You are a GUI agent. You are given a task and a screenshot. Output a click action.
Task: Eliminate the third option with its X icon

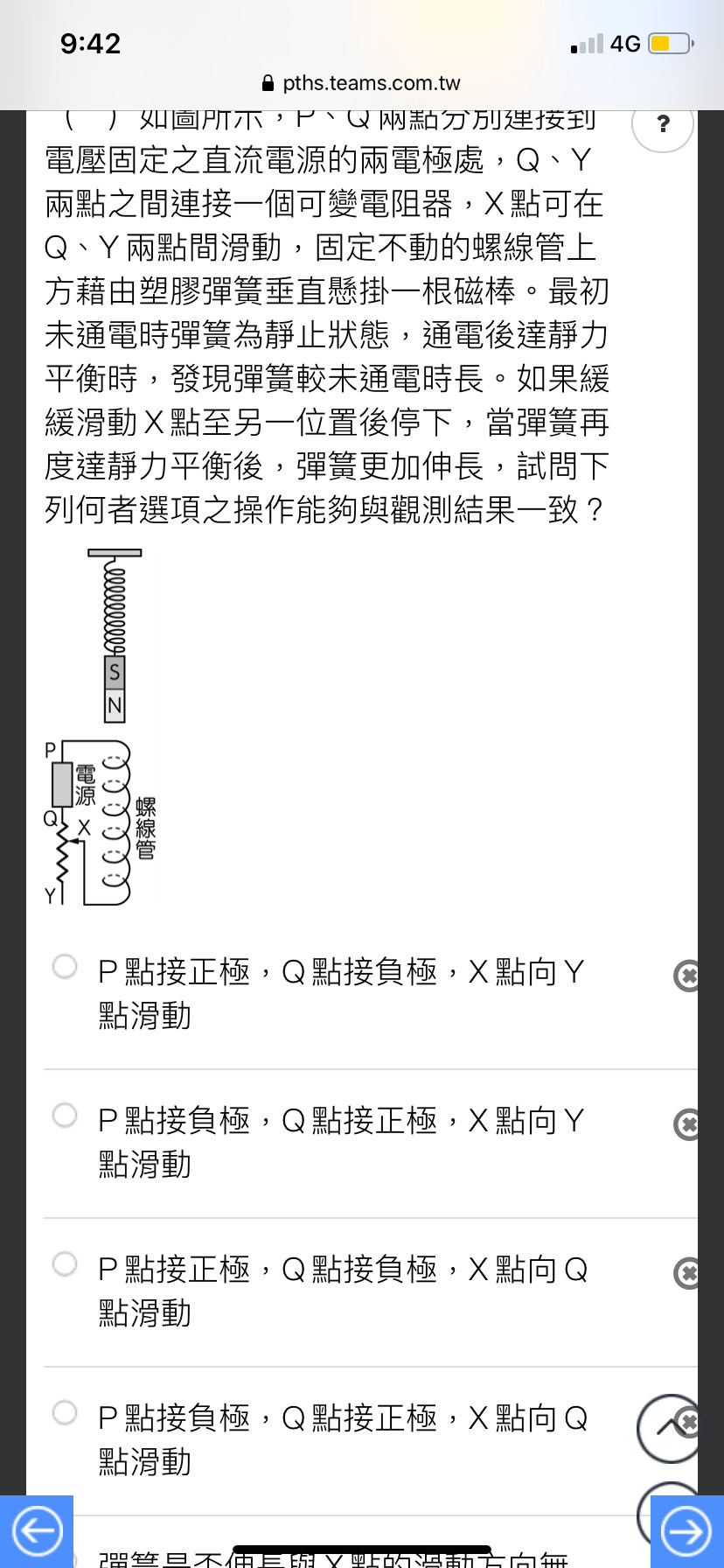(687, 1272)
